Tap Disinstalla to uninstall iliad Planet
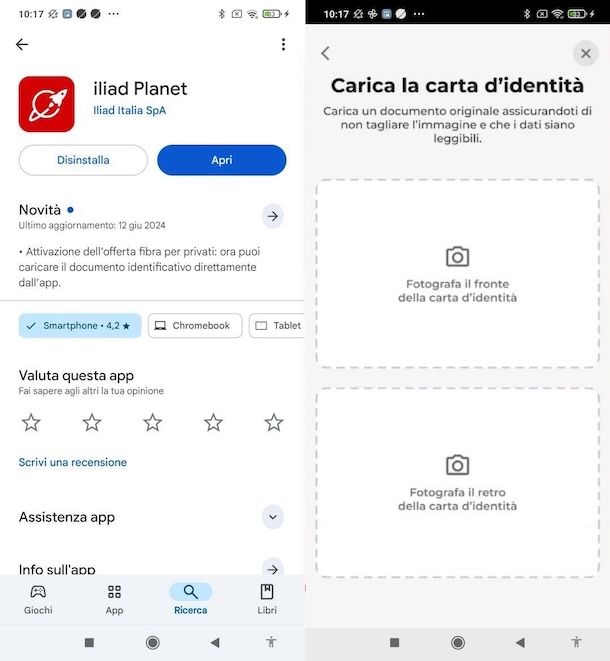 click(83, 160)
